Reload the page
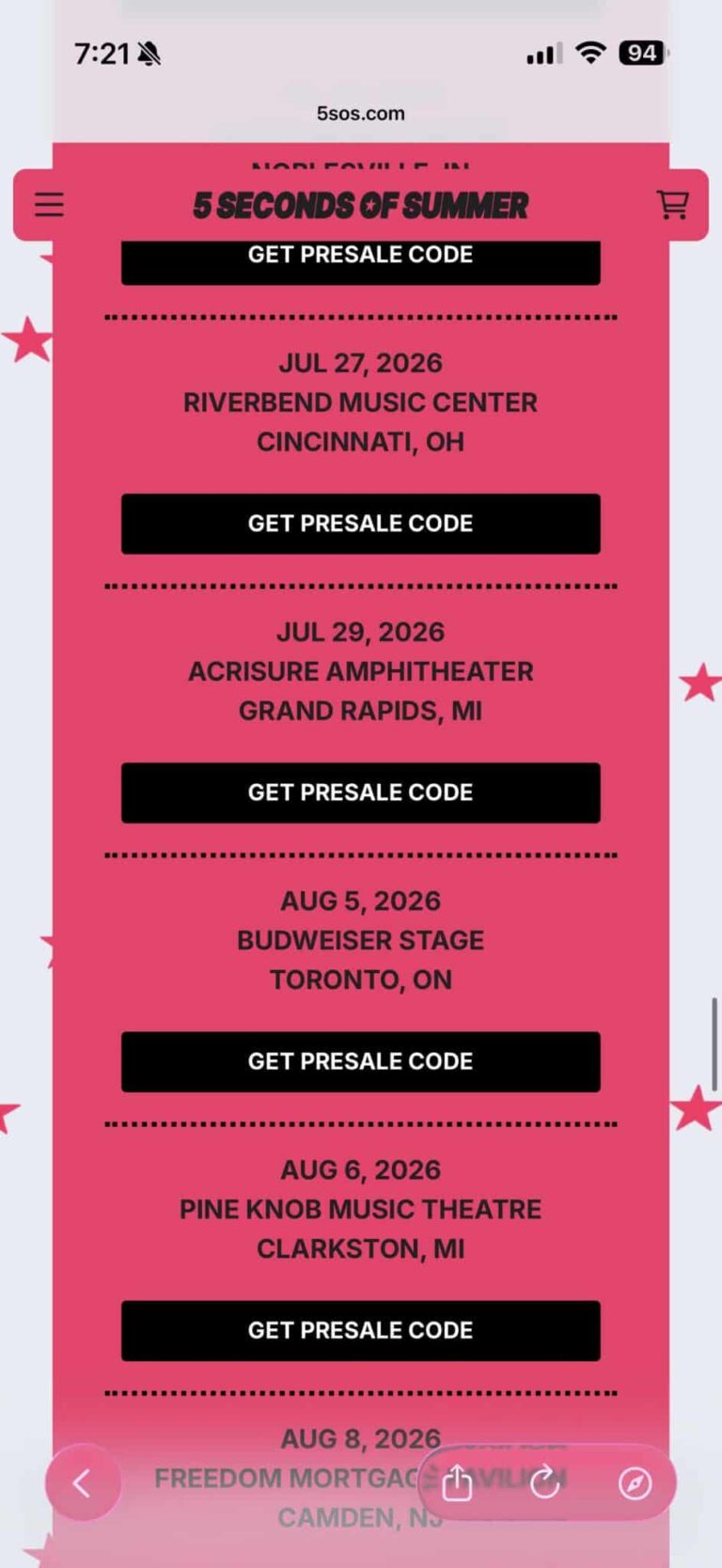Image resolution: width=722 pixels, height=1568 pixels. 545,1483
